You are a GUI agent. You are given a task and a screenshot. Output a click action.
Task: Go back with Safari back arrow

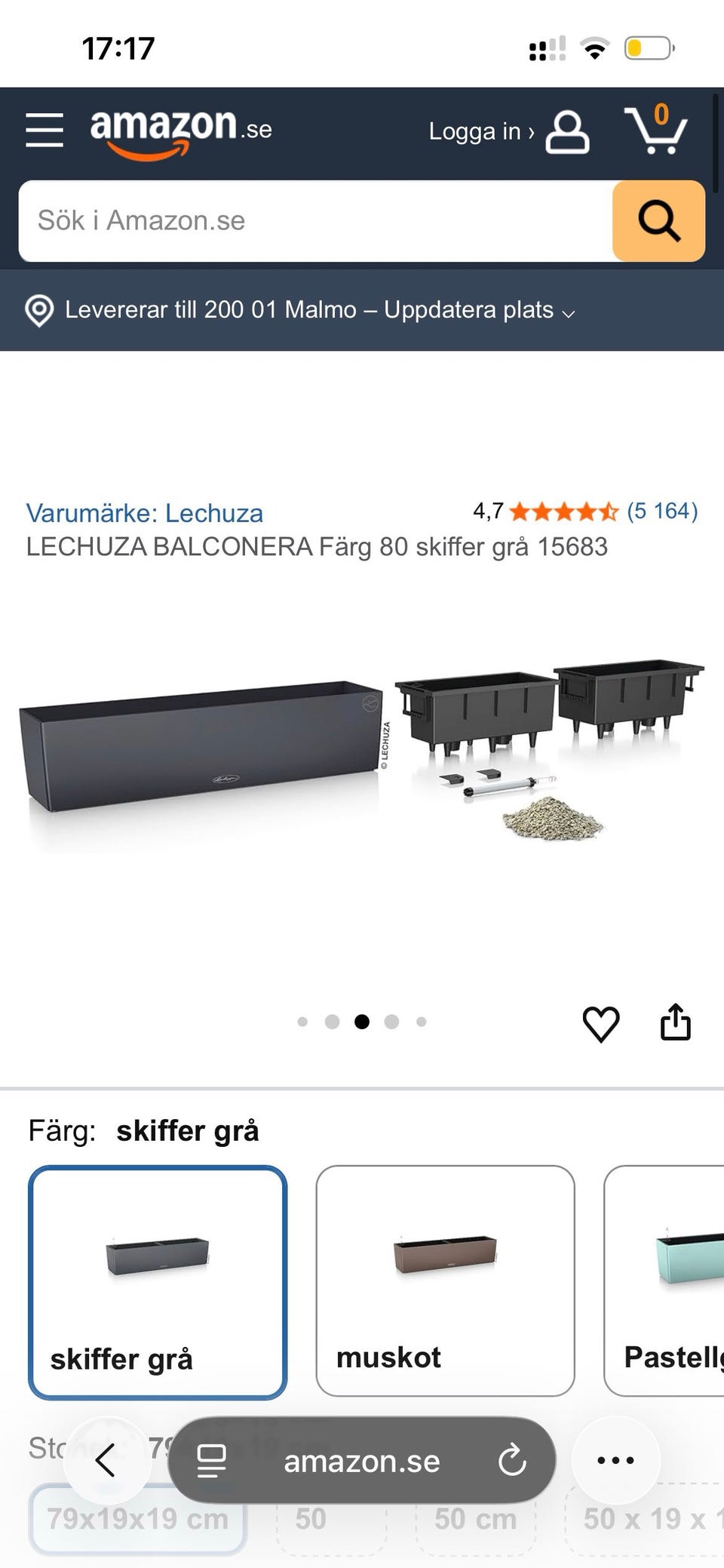pyautogui.click(x=106, y=1460)
